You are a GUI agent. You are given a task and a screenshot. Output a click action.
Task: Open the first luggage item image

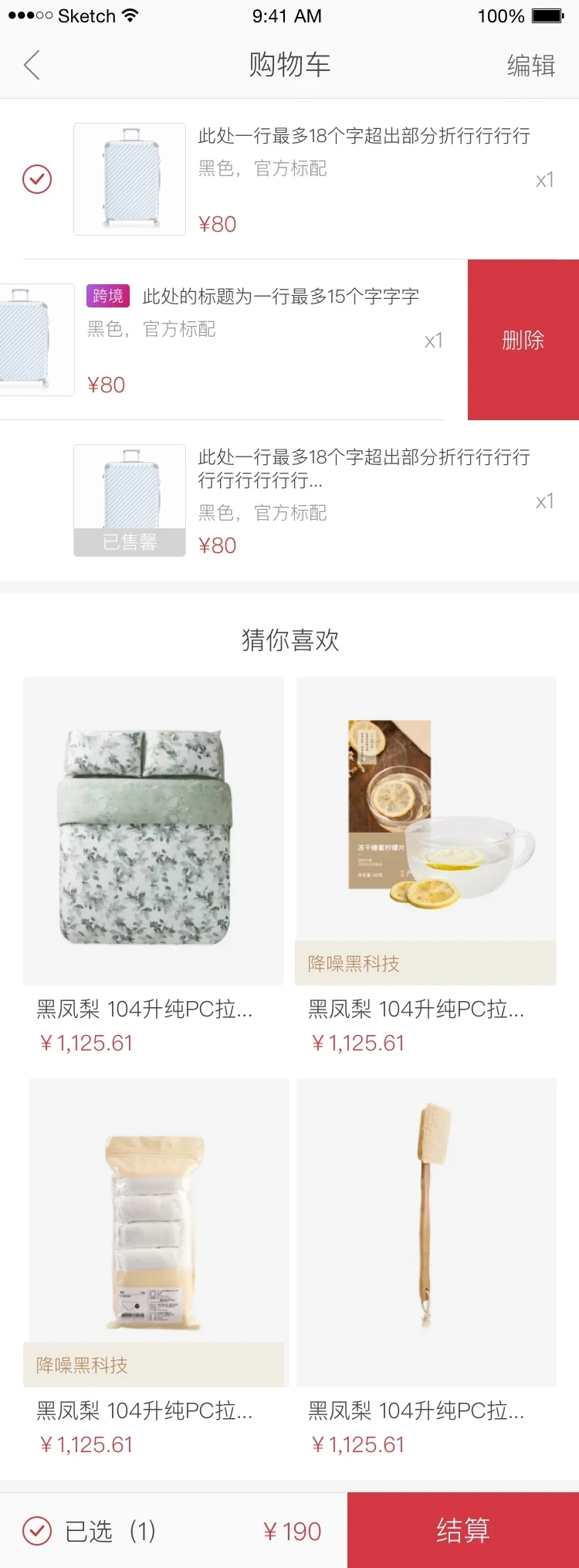point(130,179)
